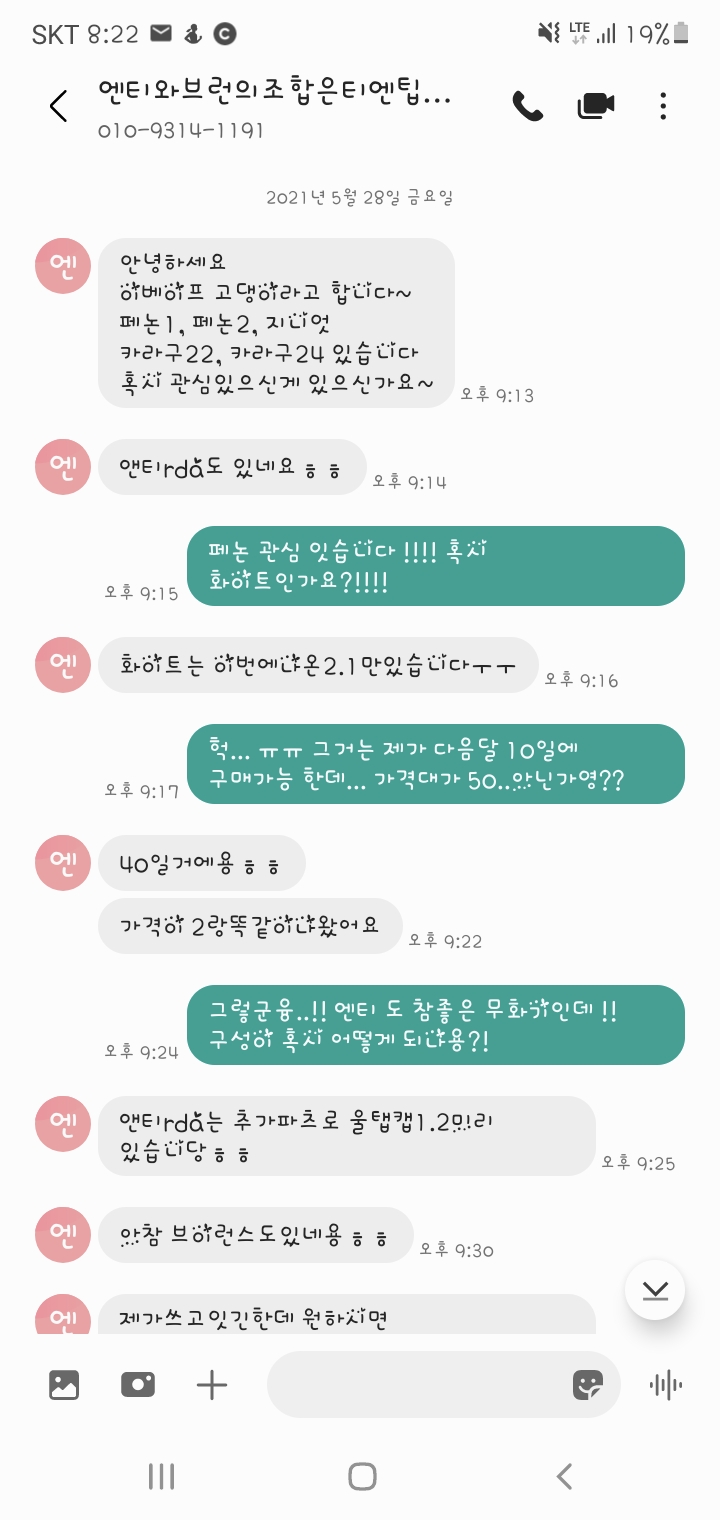This screenshot has width=720, height=1520.
Task: Open the more options menu
Action: click(x=663, y=106)
